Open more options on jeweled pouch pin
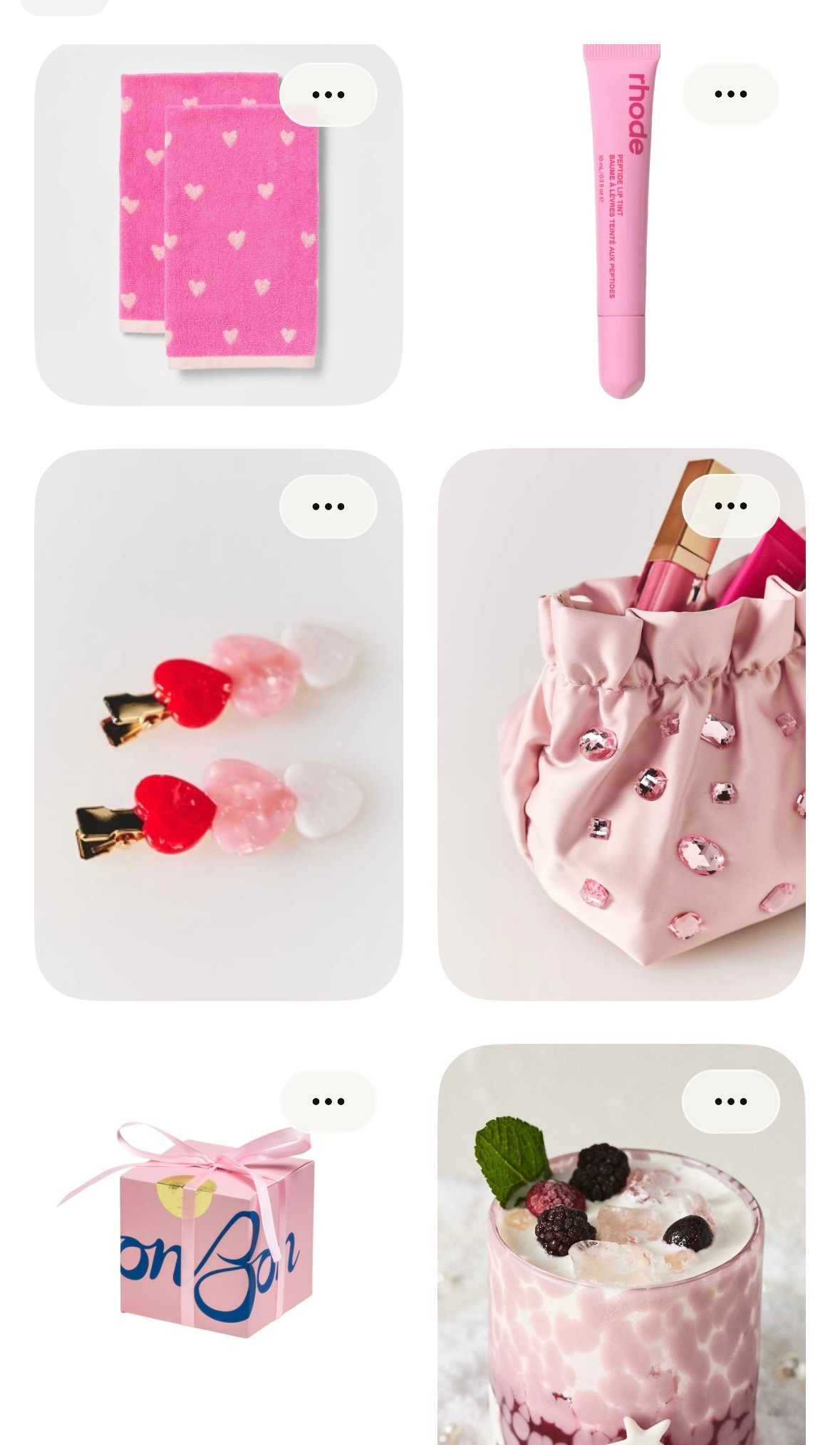This screenshot has height=1445, width=840. pos(730,506)
